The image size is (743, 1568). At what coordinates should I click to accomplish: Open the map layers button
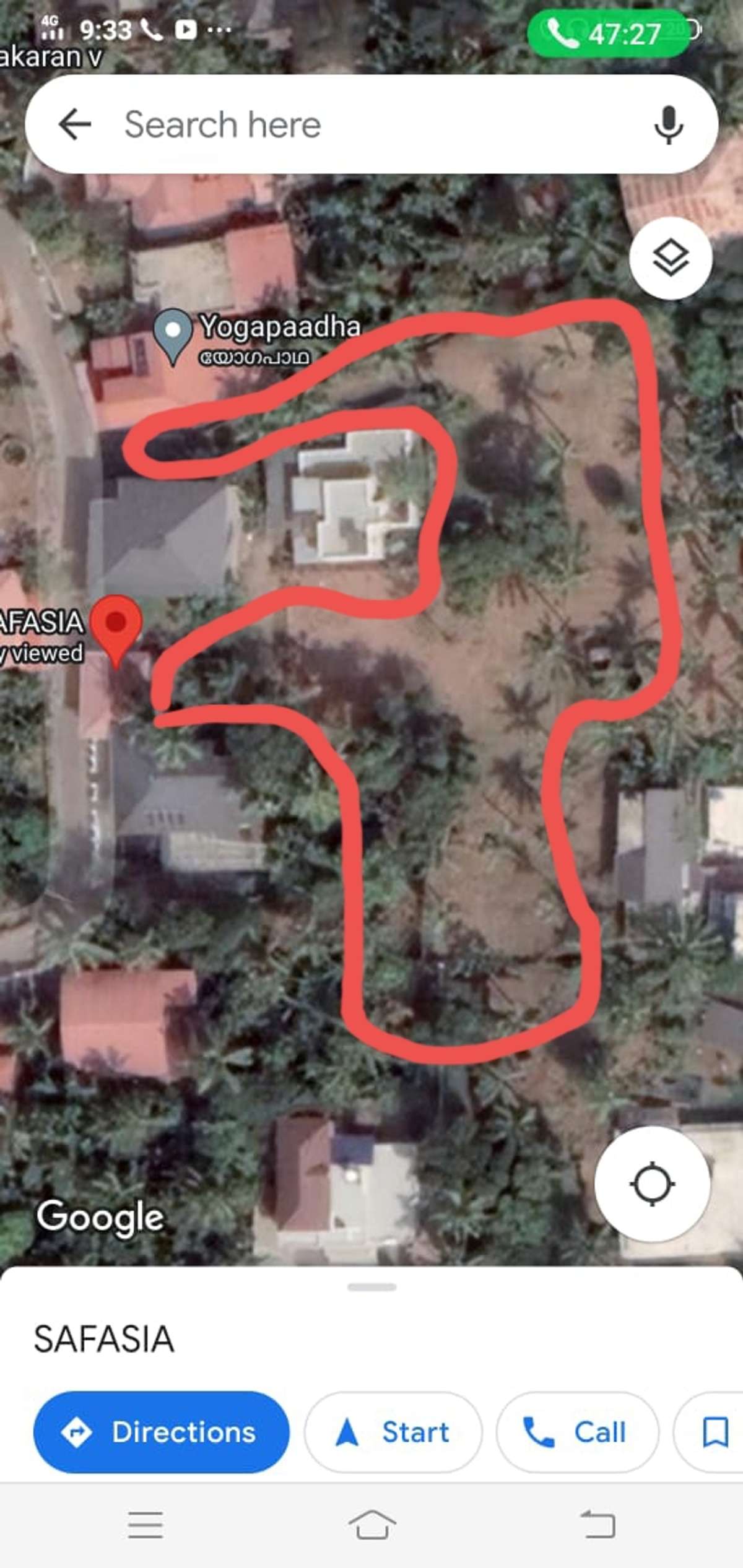pyautogui.click(x=671, y=259)
